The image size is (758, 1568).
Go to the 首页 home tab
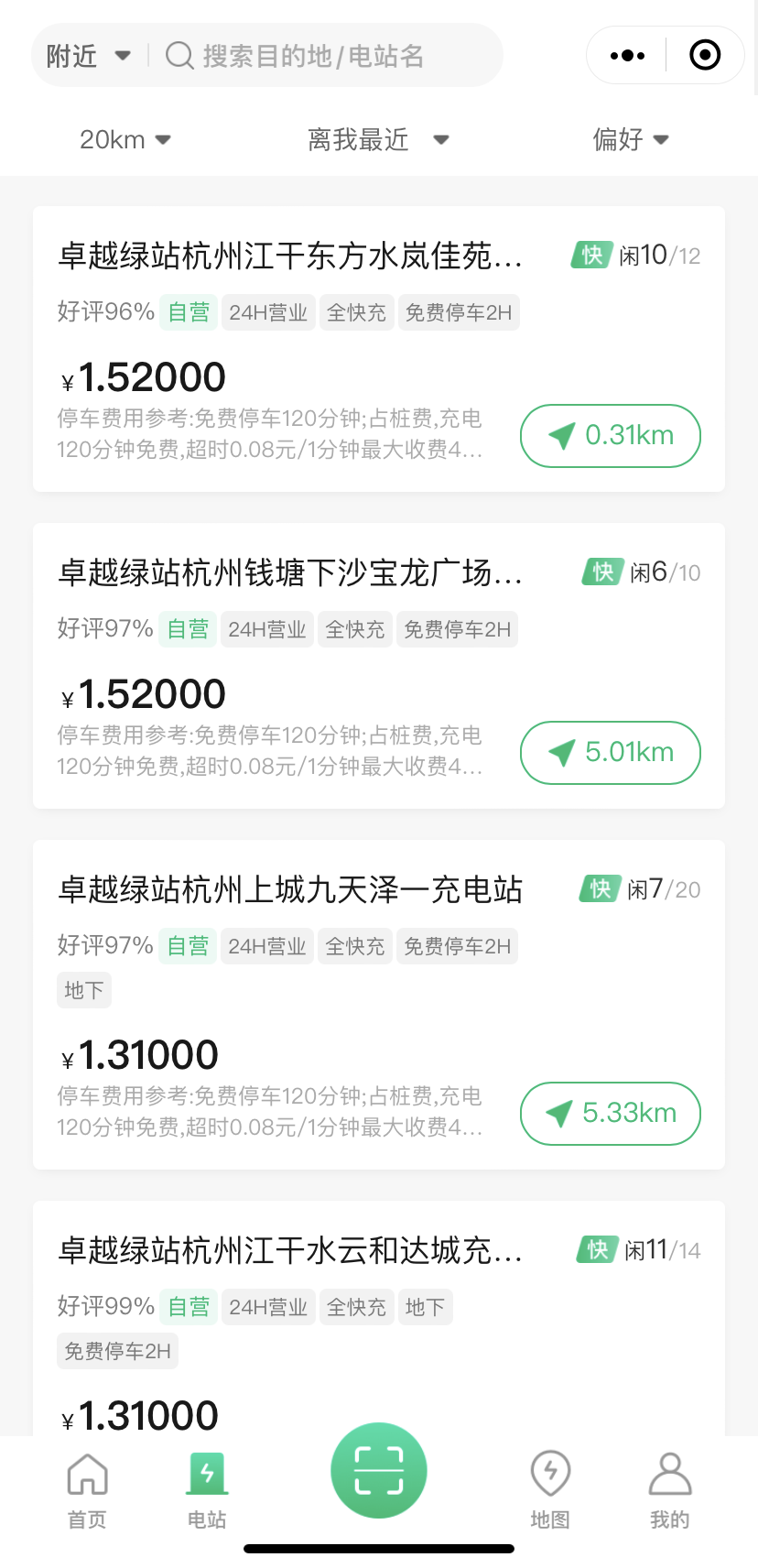pyautogui.click(x=88, y=1489)
